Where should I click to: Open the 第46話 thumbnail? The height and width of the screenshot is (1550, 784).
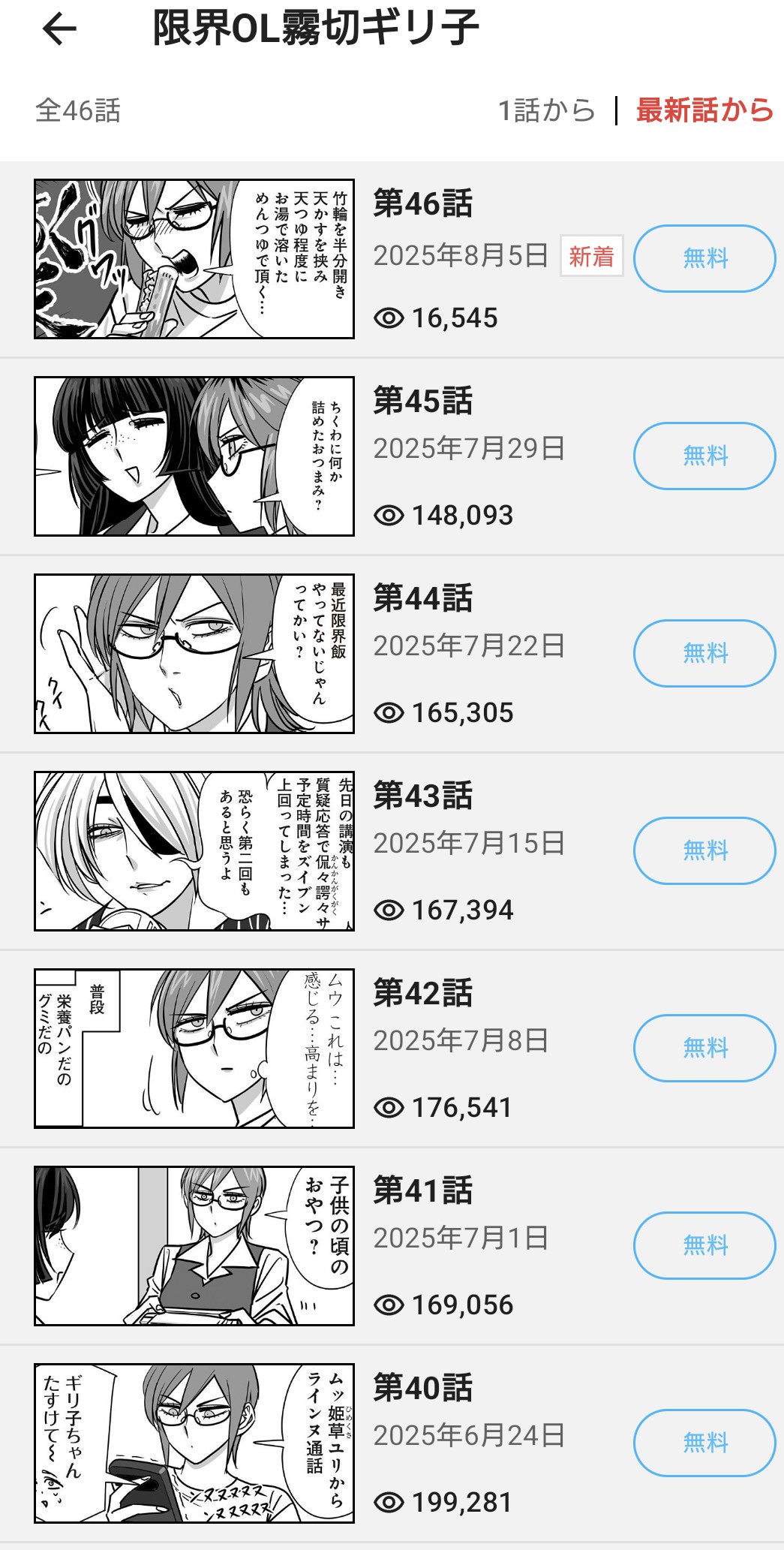(x=194, y=259)
